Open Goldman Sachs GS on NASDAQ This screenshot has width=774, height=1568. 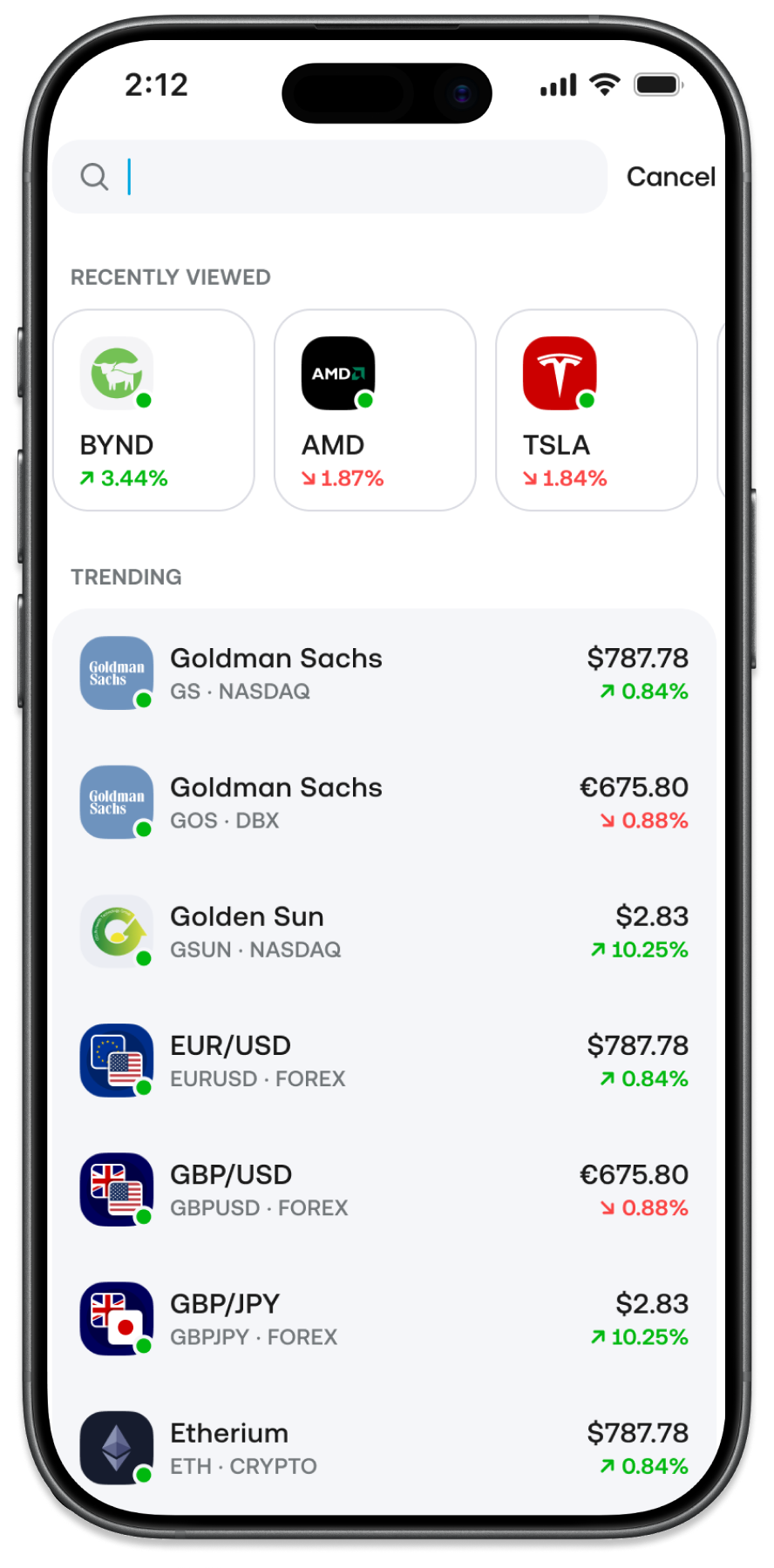[384, 673]
